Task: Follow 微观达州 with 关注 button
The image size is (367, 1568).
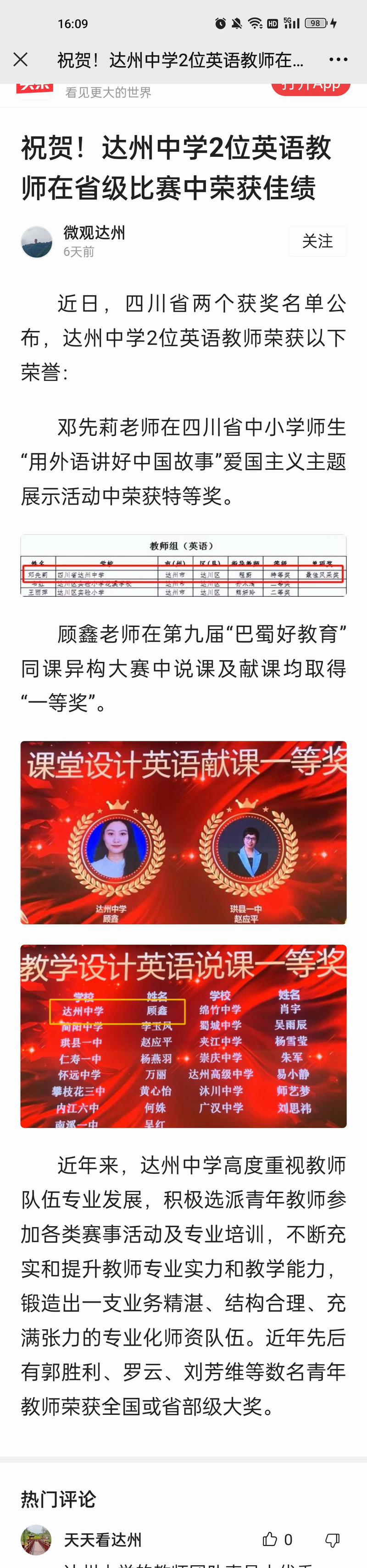Action: (x=317, y=242)
